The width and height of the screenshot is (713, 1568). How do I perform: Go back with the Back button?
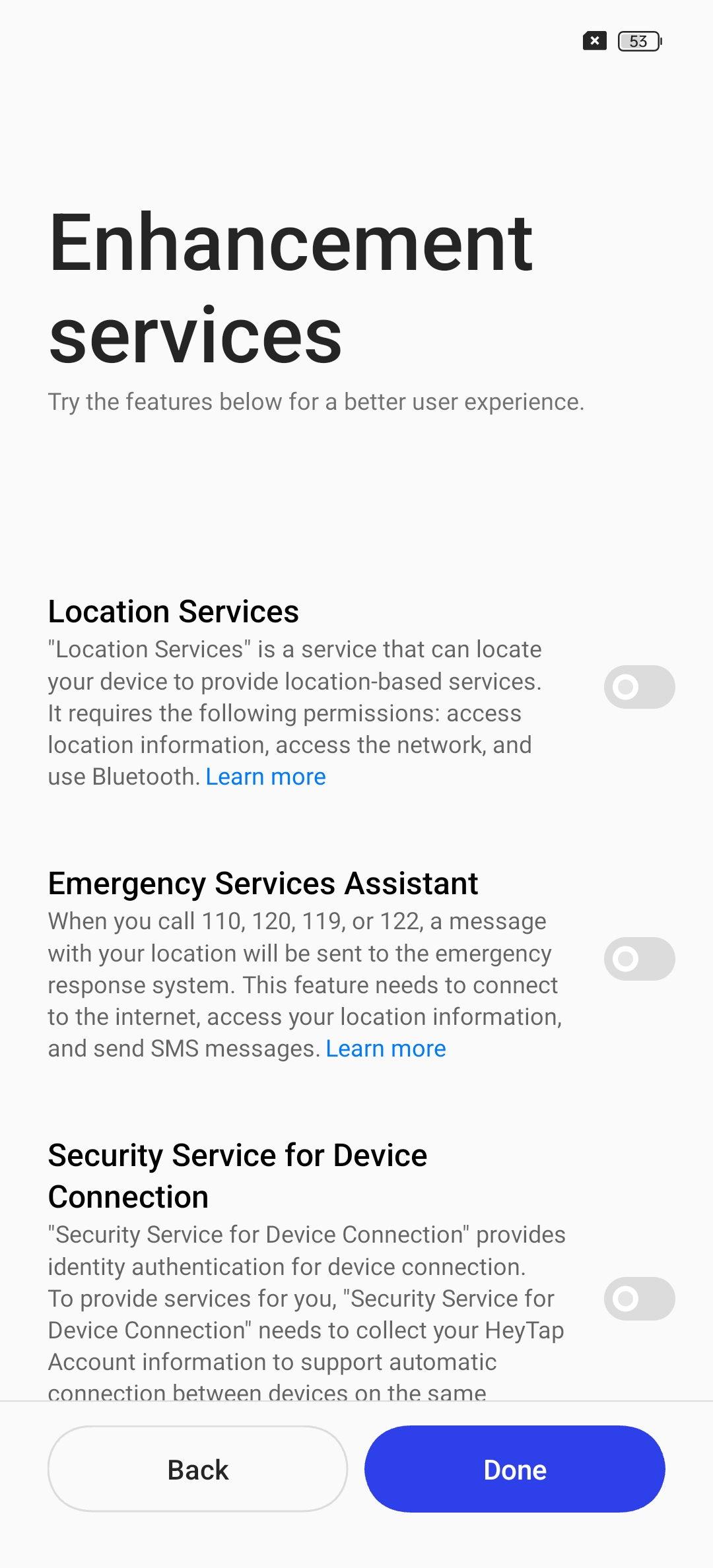pyautogui.click(x=198, y=1469)
